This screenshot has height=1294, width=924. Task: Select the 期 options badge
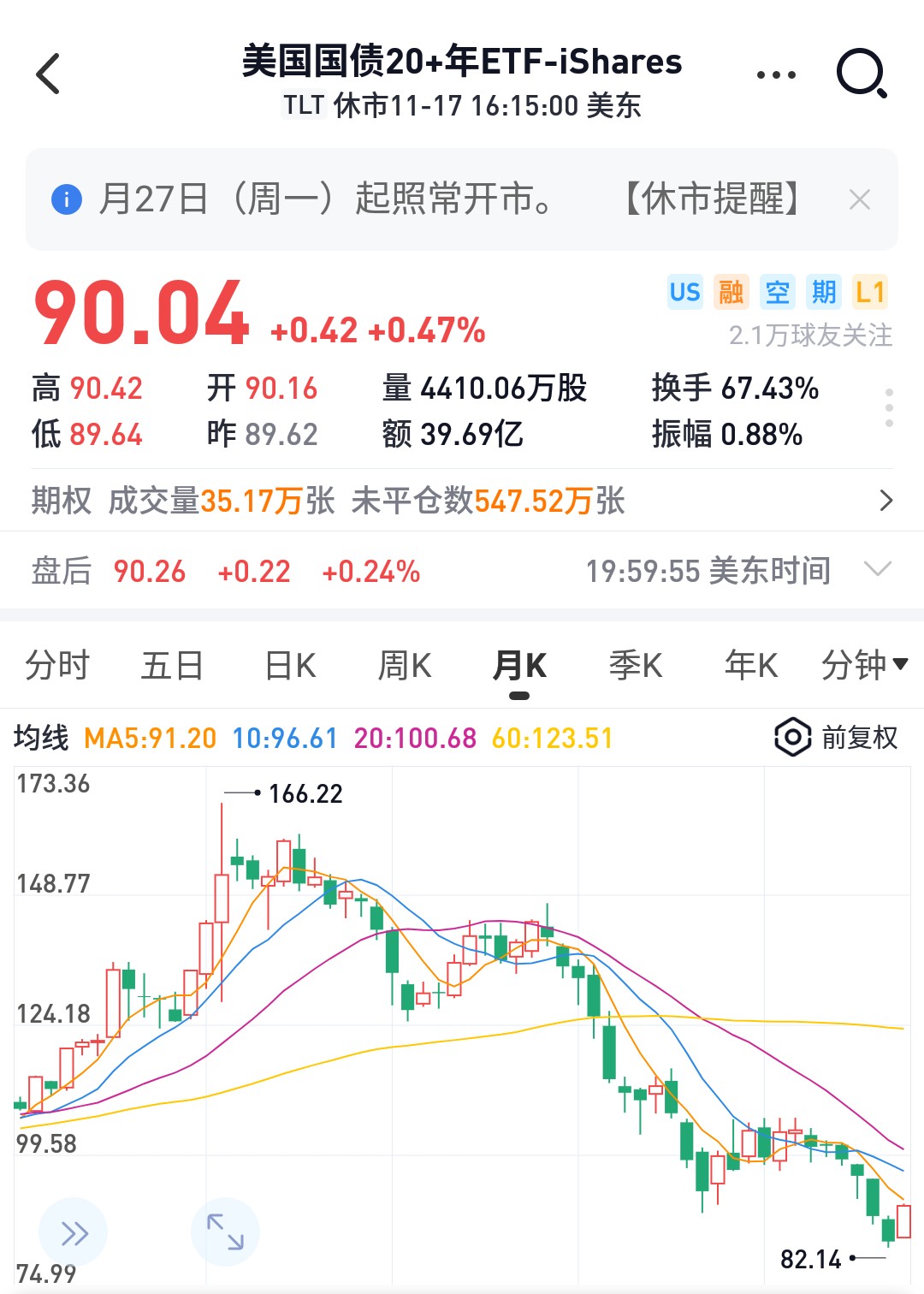pyautogui.click(x=823, y=293)
